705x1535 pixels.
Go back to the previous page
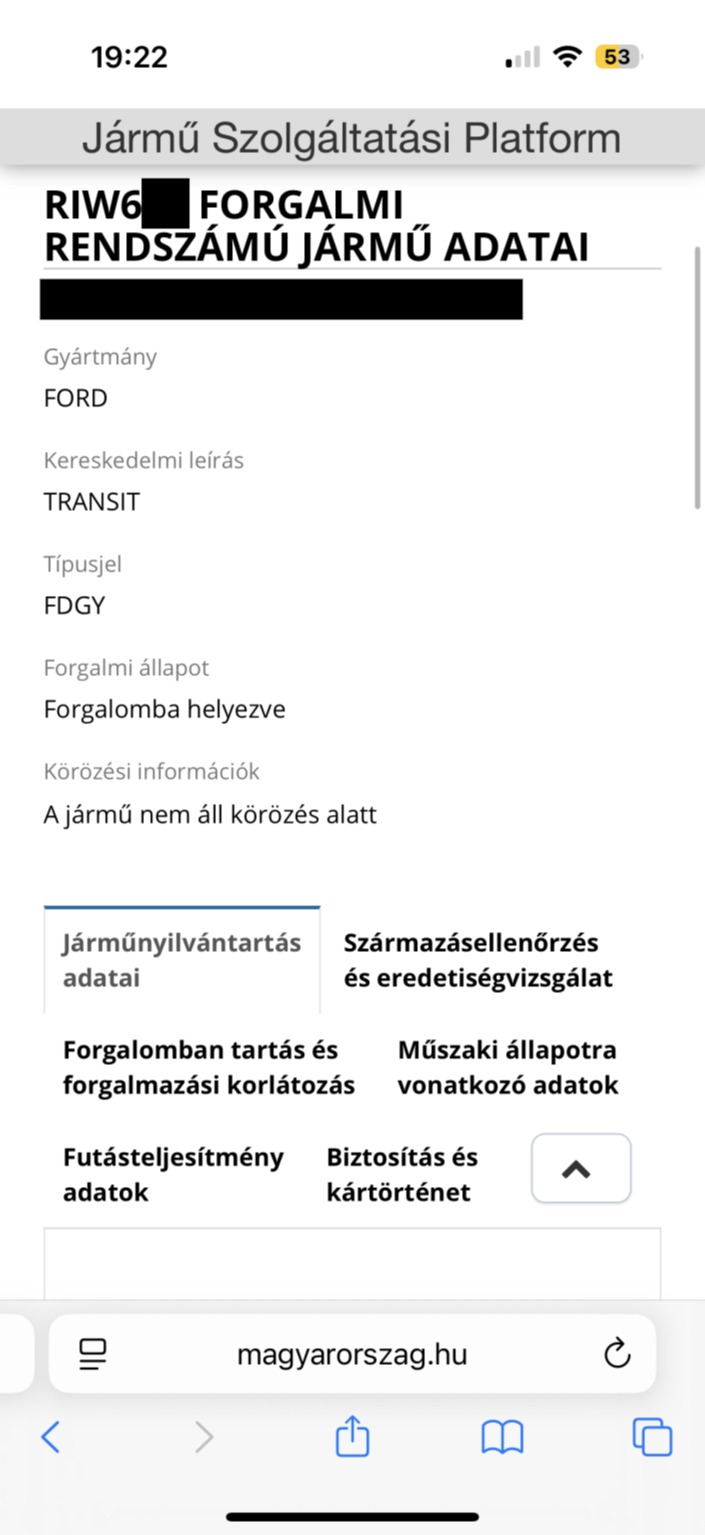pos(51,1438)
